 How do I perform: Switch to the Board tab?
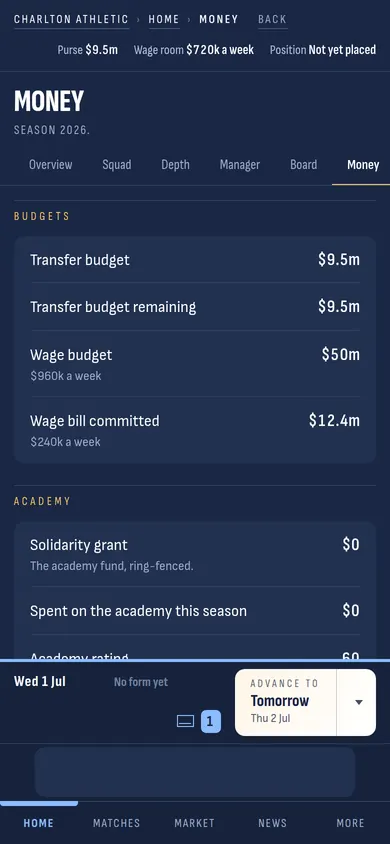(x=303, y=165)
